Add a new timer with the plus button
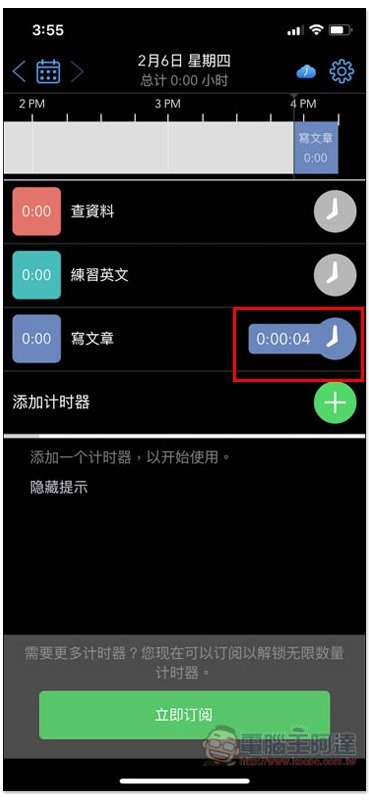 335,403
